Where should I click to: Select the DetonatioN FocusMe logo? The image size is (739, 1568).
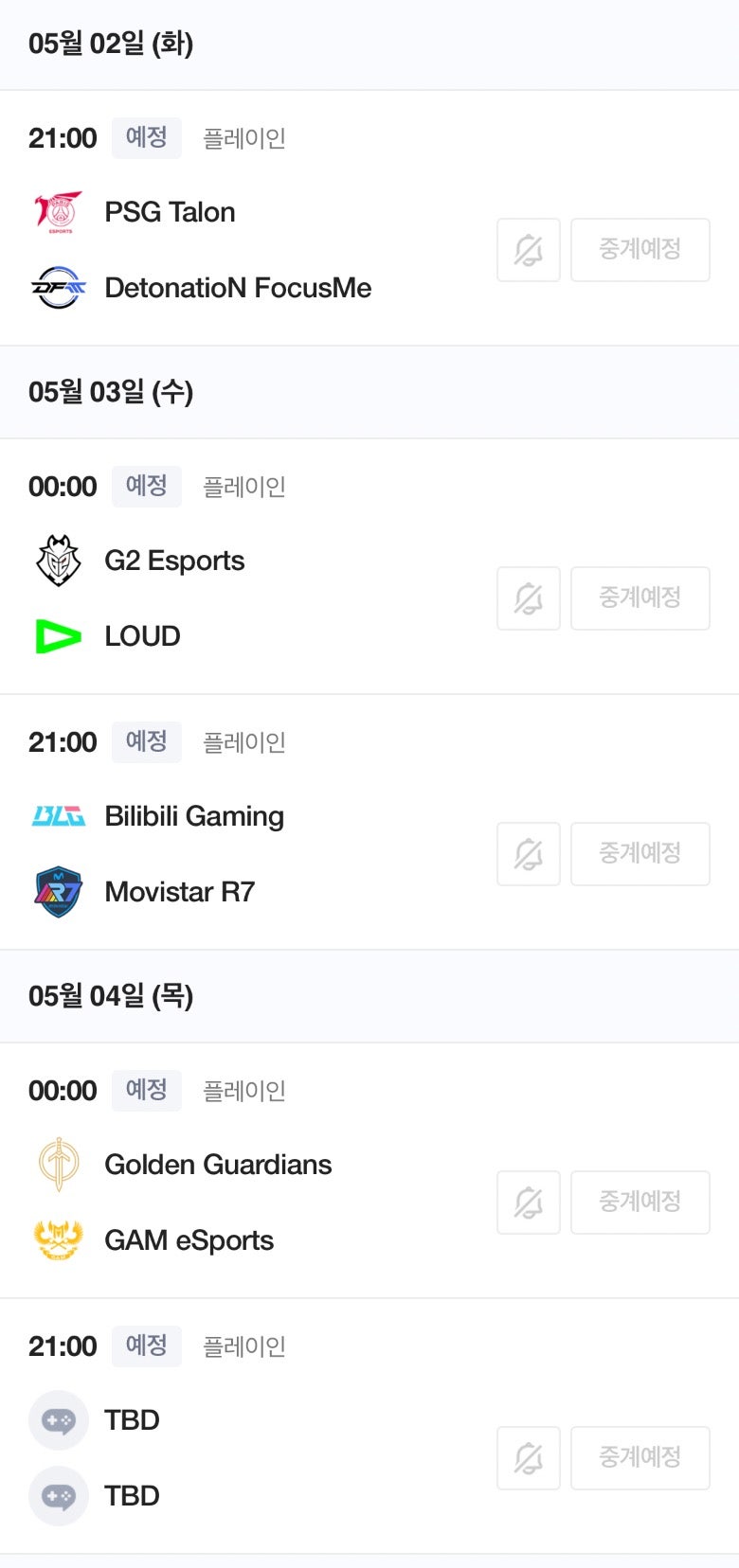(x=59, y=287)
